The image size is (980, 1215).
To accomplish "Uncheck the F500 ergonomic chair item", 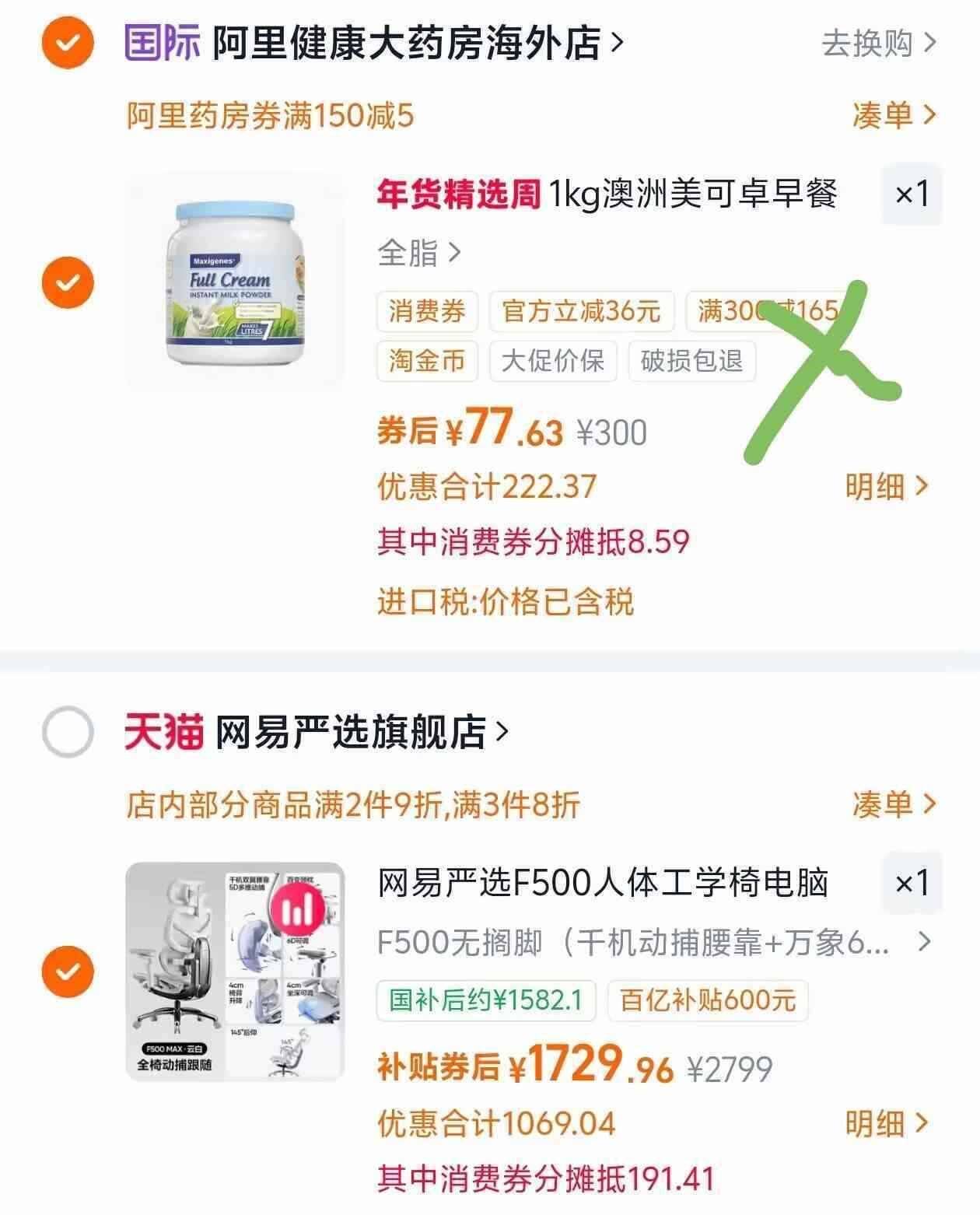I will tap(68, 972).
